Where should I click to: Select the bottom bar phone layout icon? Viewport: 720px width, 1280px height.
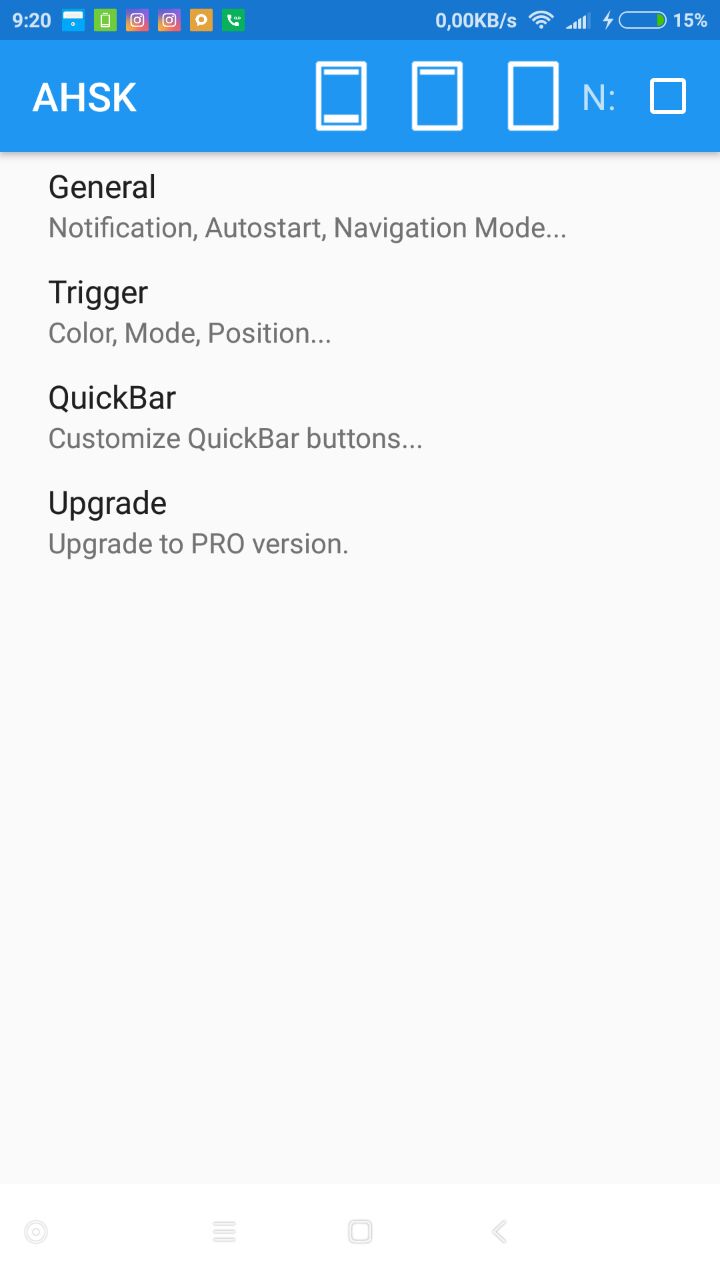tap(342, 96)
